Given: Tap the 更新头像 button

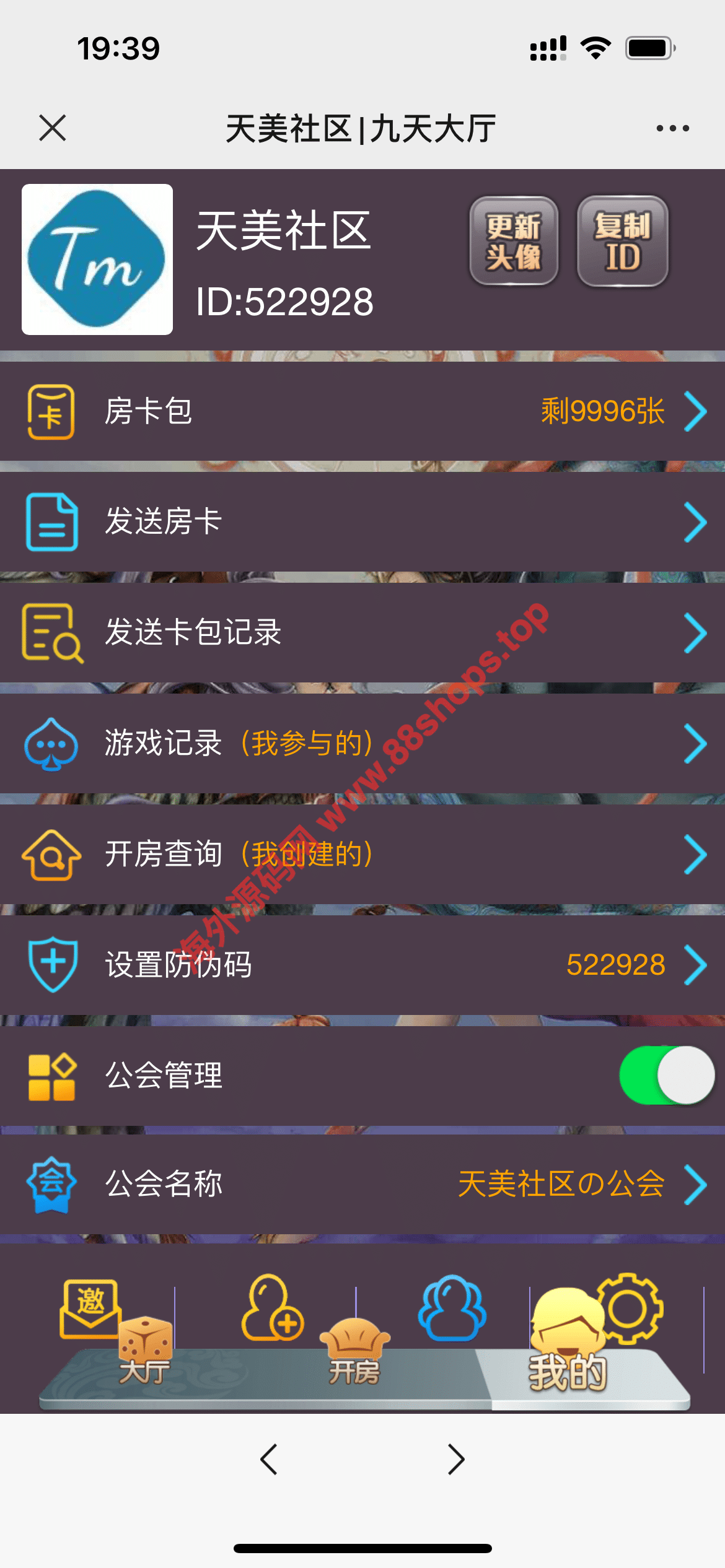Looking at the screenshot, I should (x=514, y=242).
